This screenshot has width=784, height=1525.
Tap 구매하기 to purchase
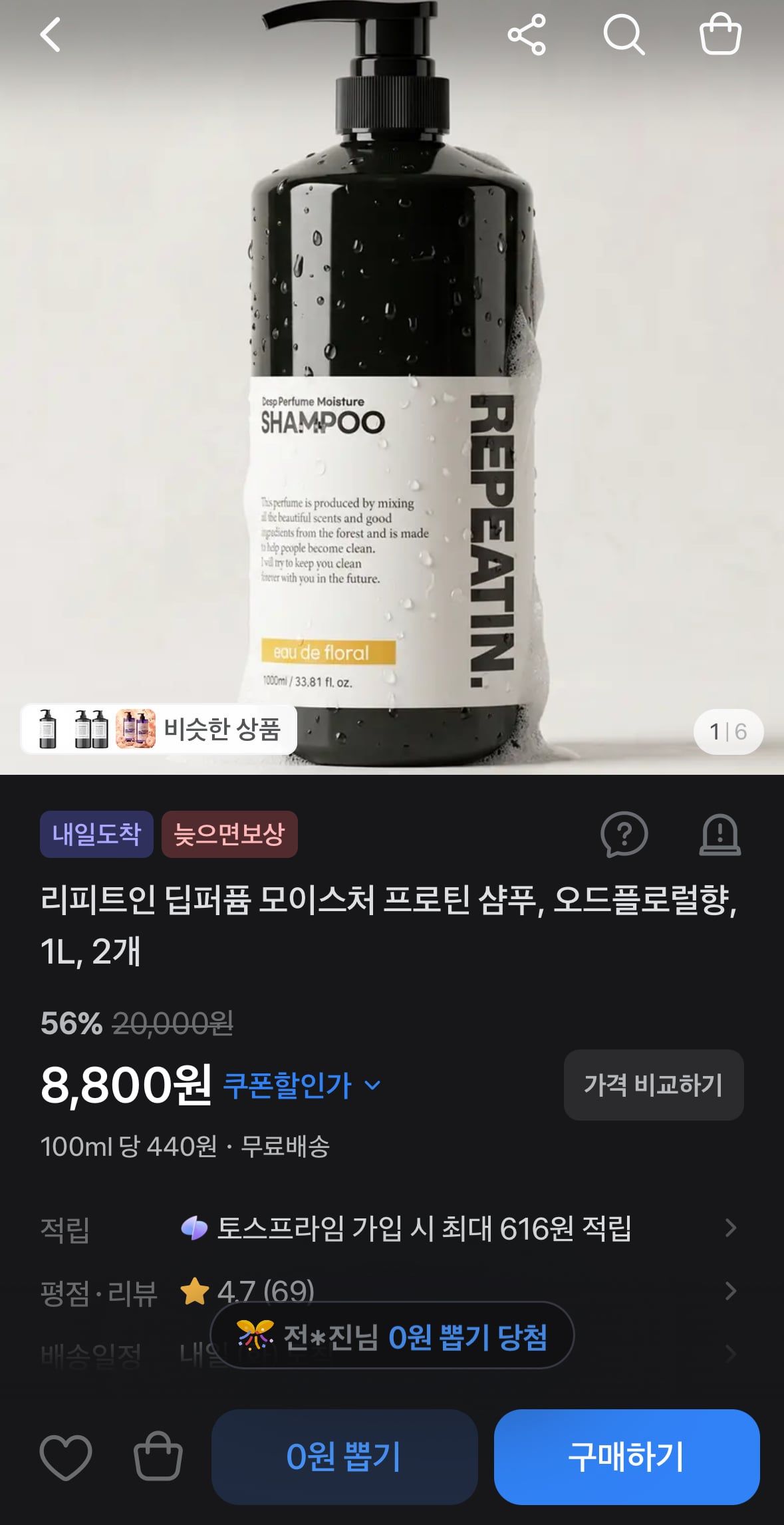coord(626,1456)
